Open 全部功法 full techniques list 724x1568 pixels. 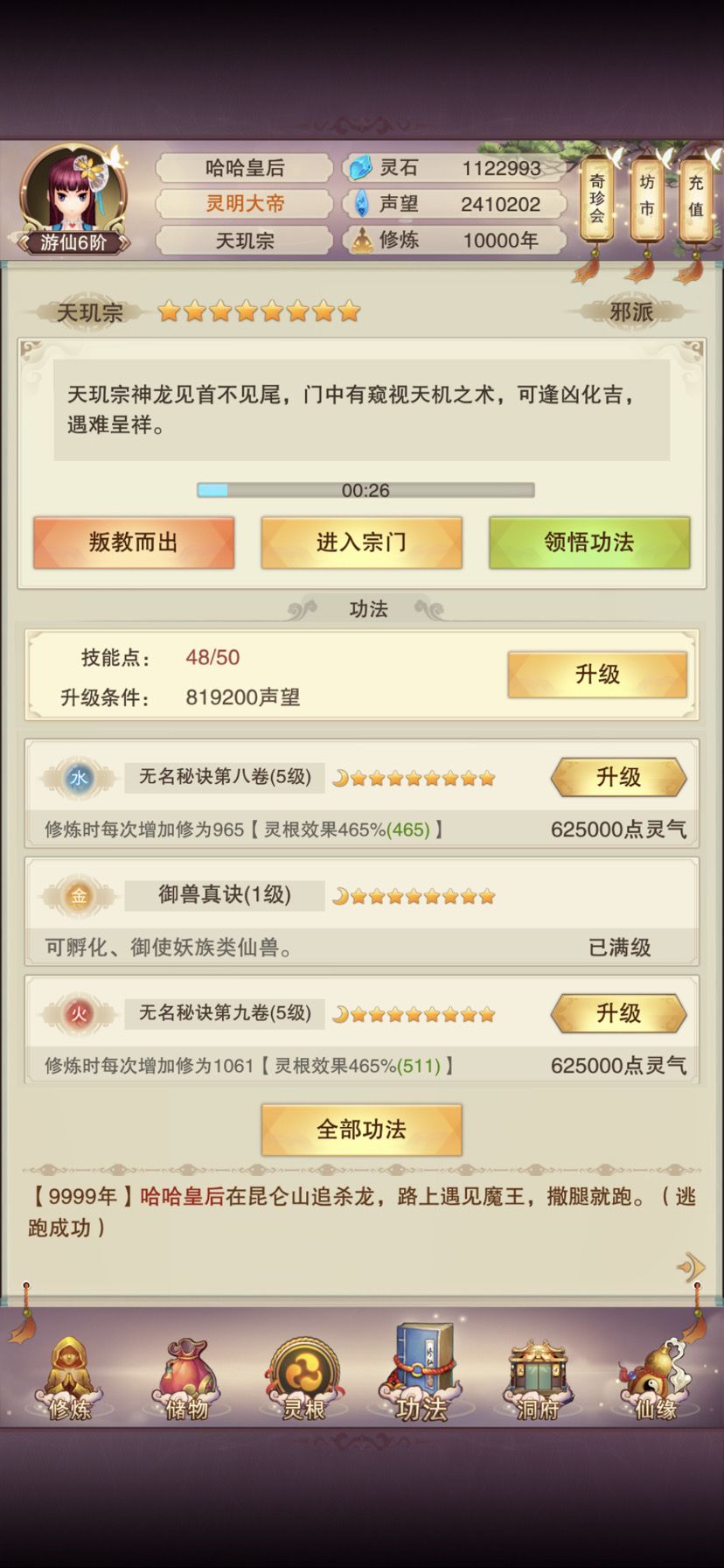361,1130
